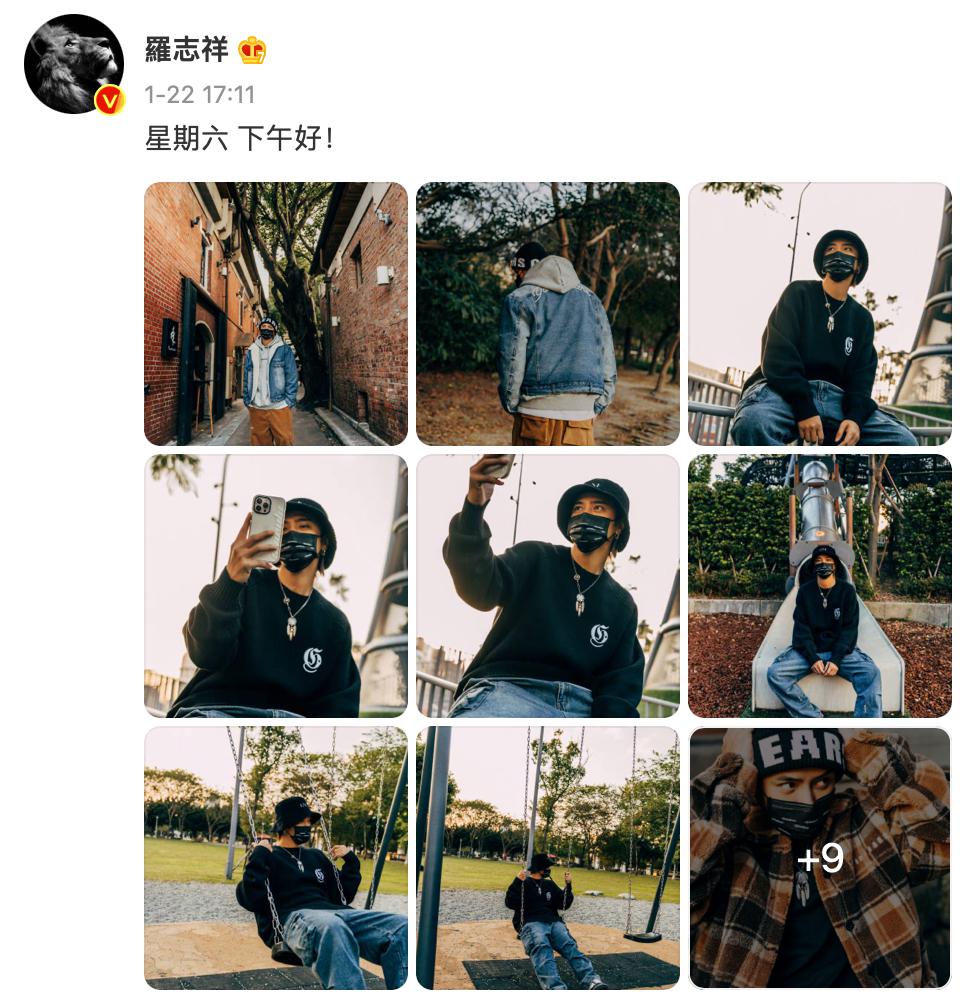View the denim jacket back photo
The height and width of the screenshot is (1006, 968).
pos(548,314)
